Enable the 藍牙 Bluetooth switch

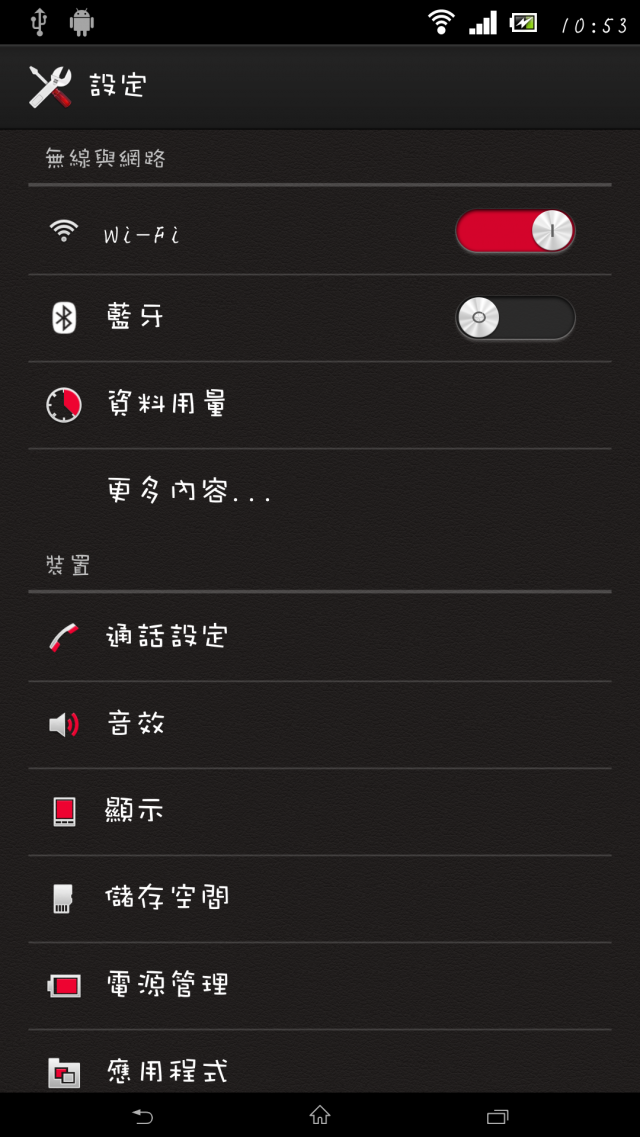[x=515, y=318]
